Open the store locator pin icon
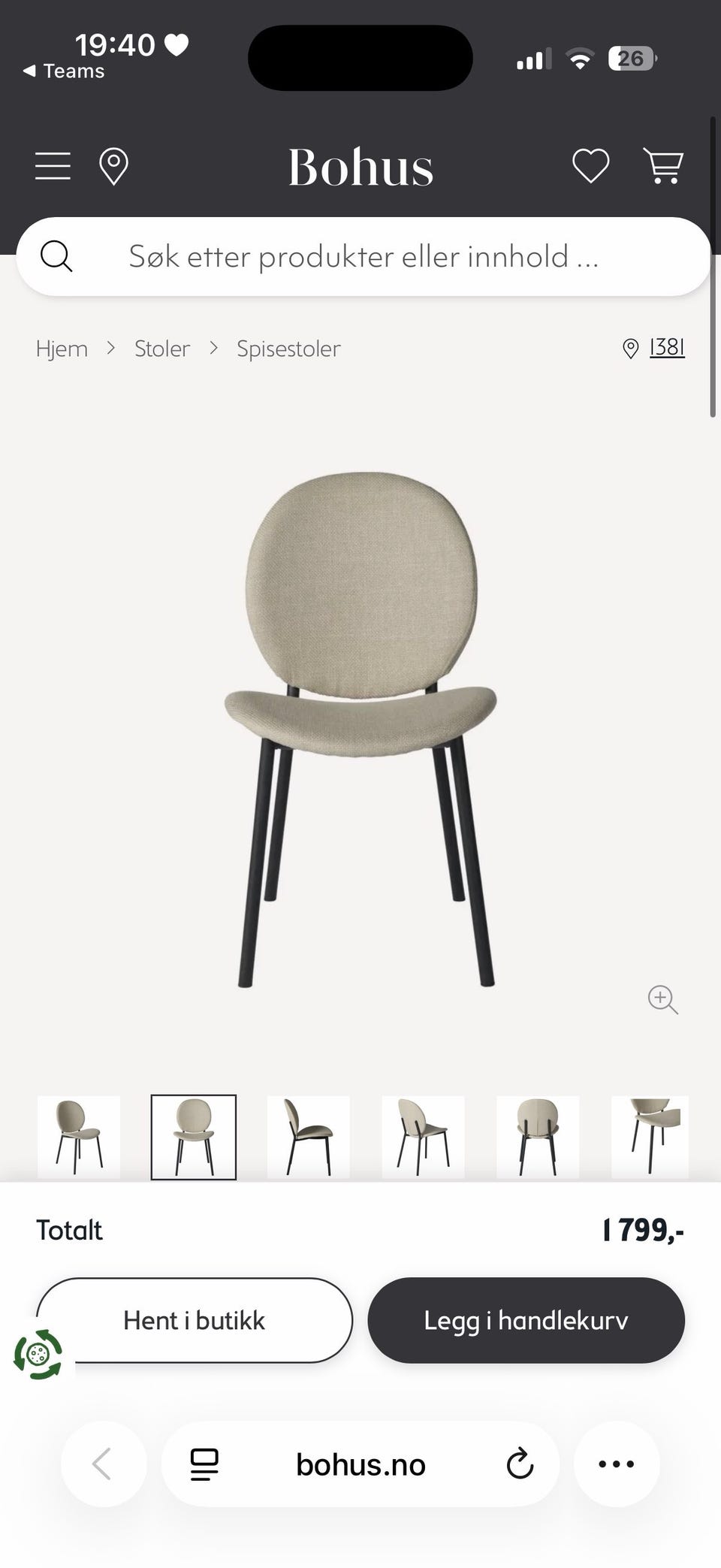This screenshot has height=1568, width=721. (x=113, y=166)
